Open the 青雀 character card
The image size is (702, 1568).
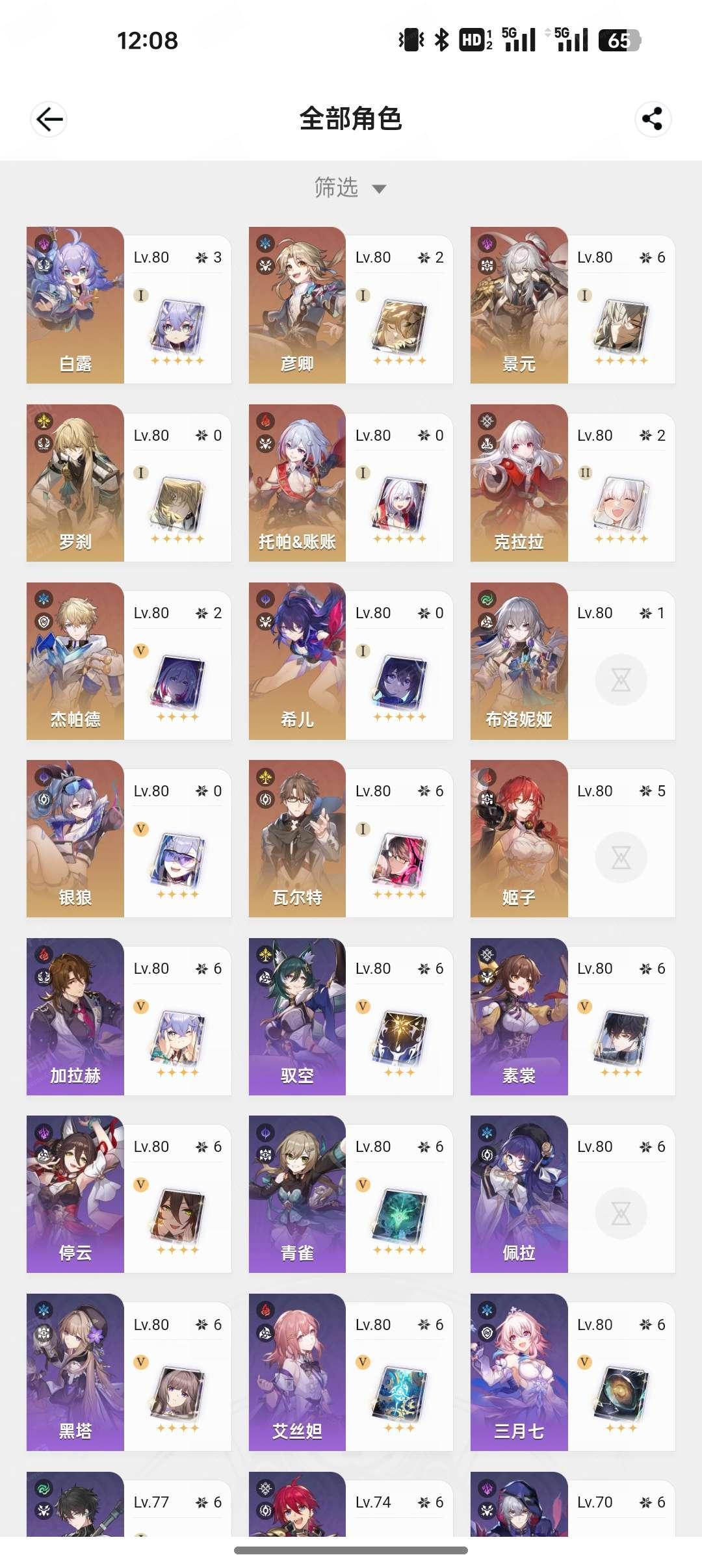(351, 1194)
